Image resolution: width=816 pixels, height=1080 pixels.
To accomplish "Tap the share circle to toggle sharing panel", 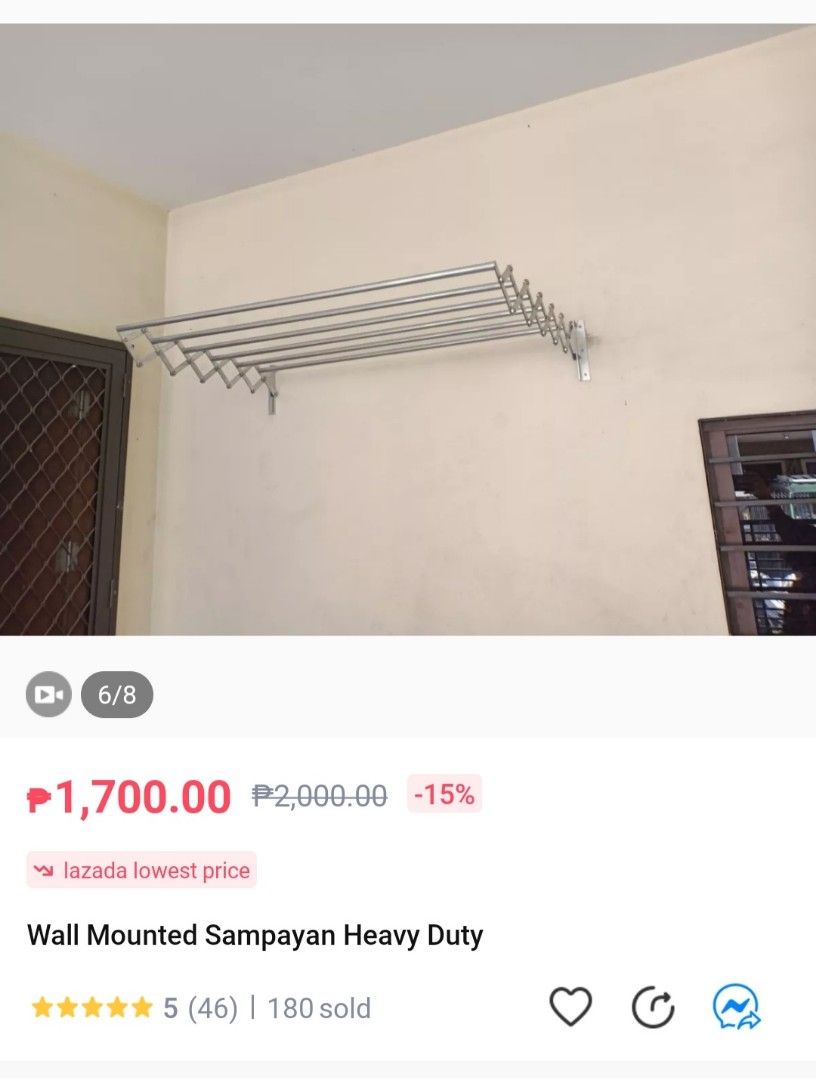I will 653,1003.
